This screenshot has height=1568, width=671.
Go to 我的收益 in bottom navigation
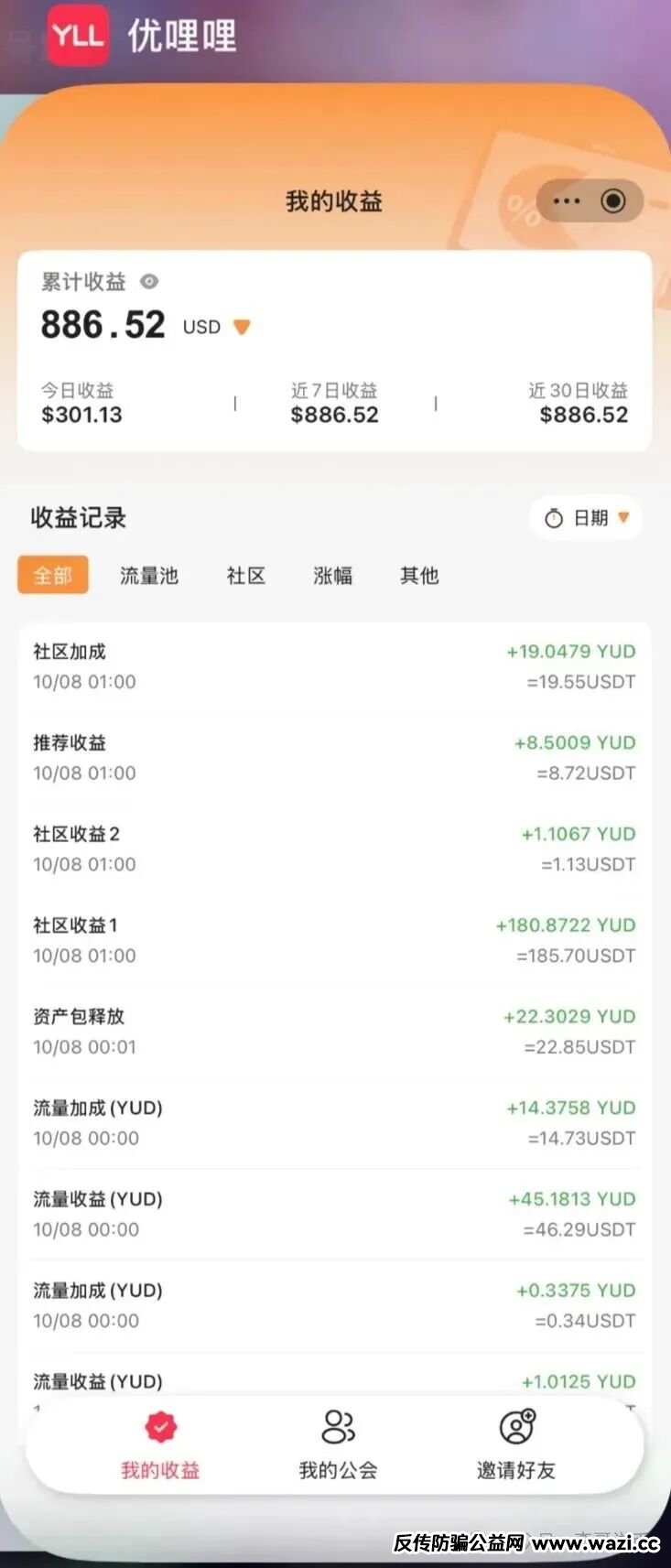(160, 1444)
